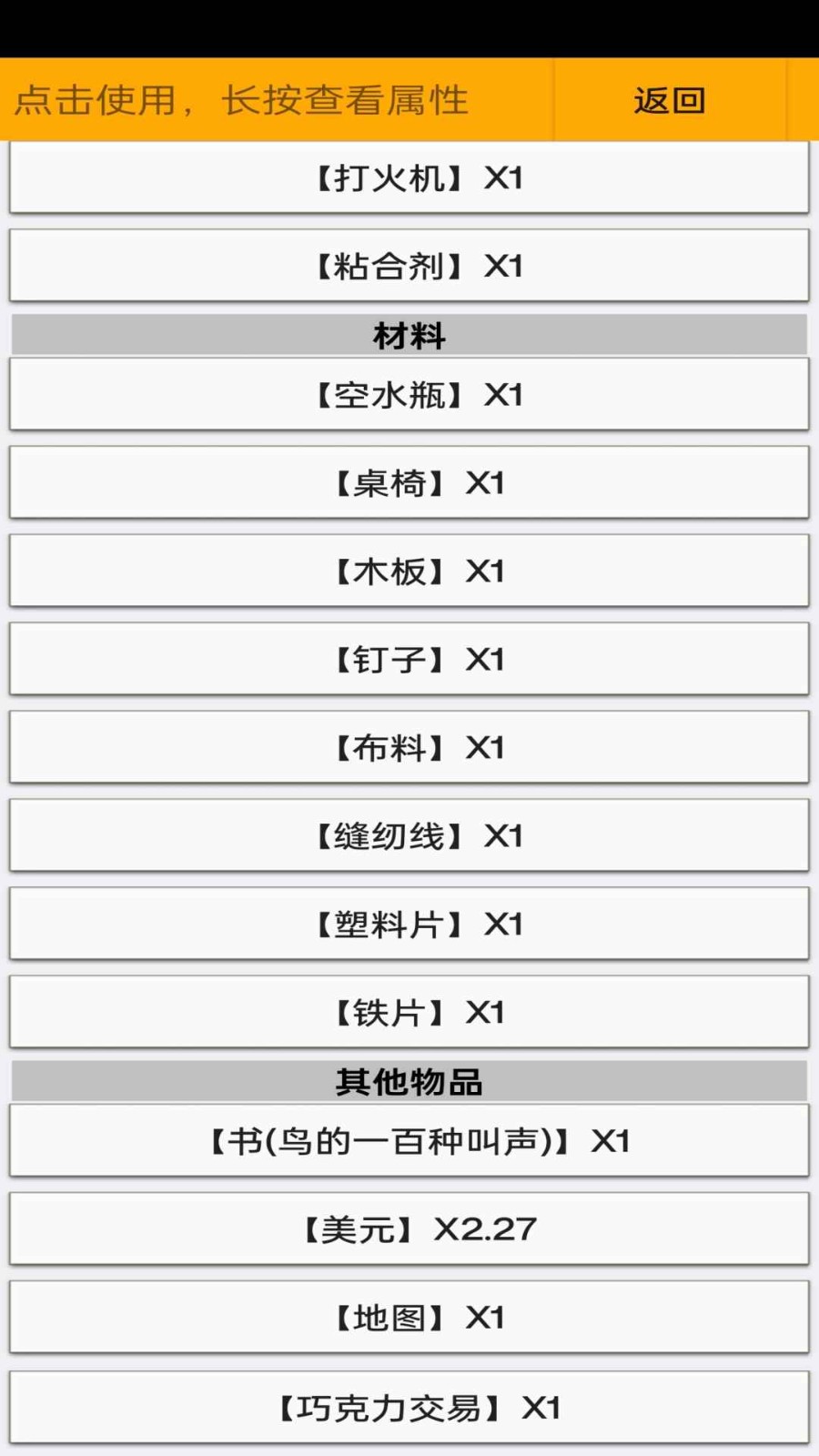Viewport: 819px width, 1456px height.
Task: Select the 巧克力交易 (chocolate trade) item
Action: 409,1404
